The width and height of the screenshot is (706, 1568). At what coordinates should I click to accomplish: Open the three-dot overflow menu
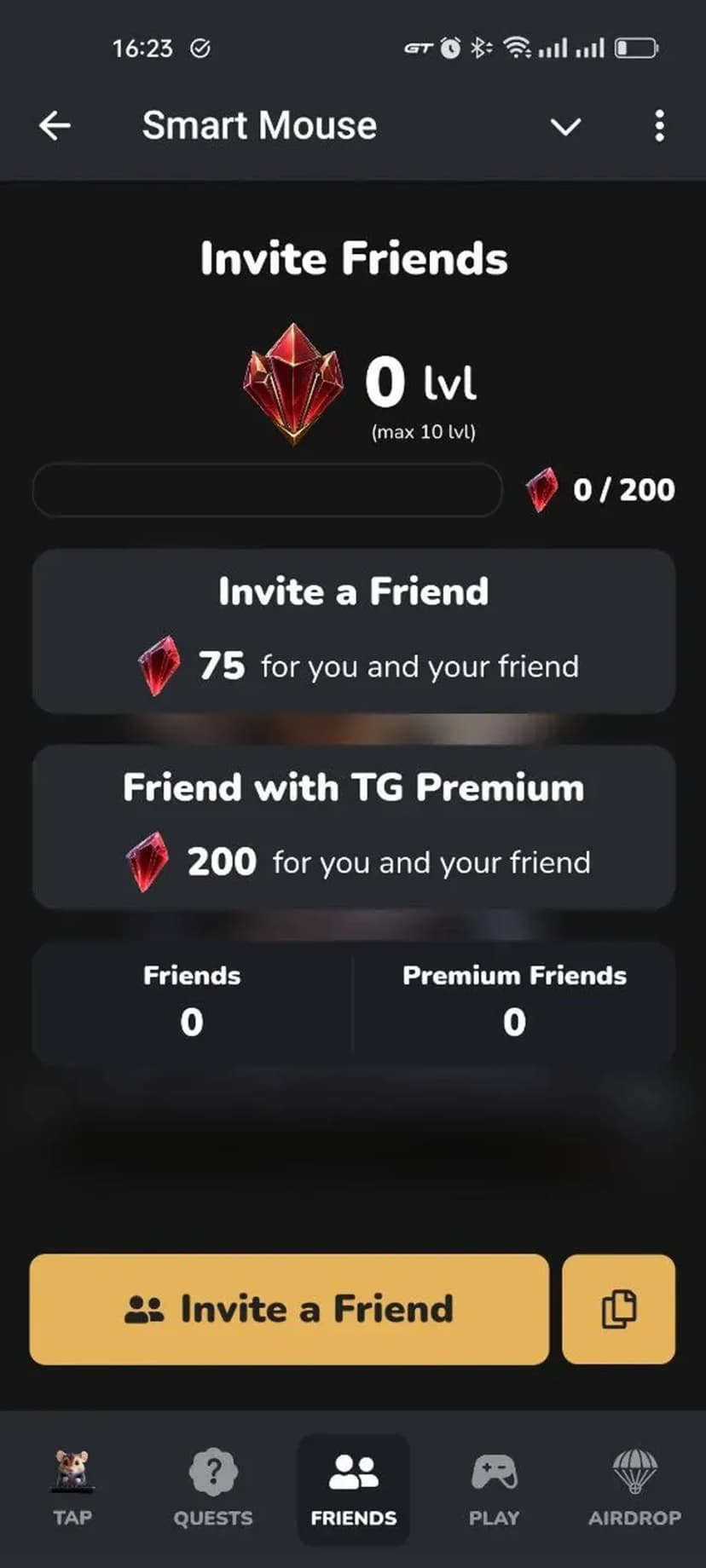659,126
